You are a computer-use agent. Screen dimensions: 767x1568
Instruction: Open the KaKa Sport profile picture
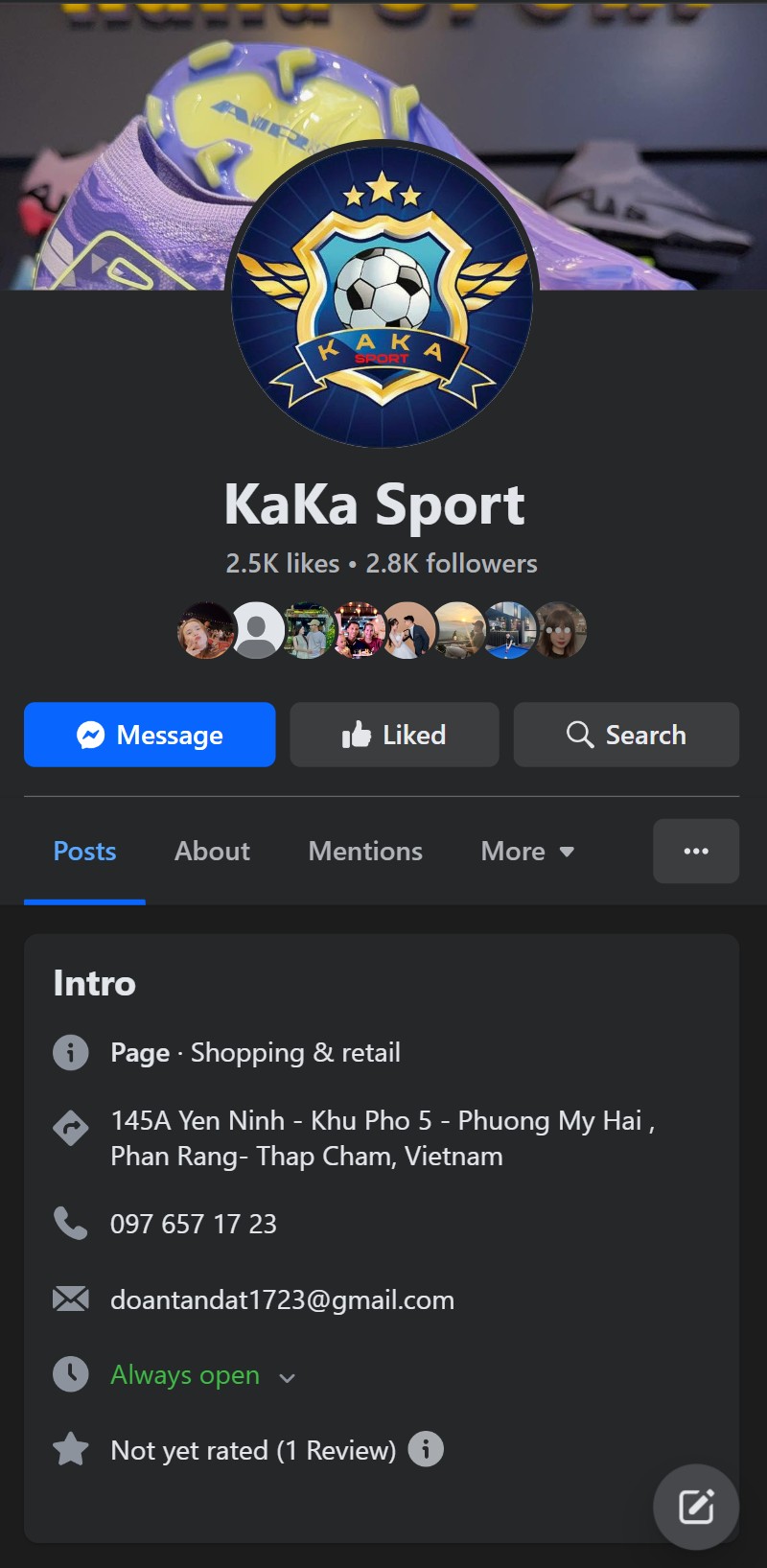pos(382,297)
